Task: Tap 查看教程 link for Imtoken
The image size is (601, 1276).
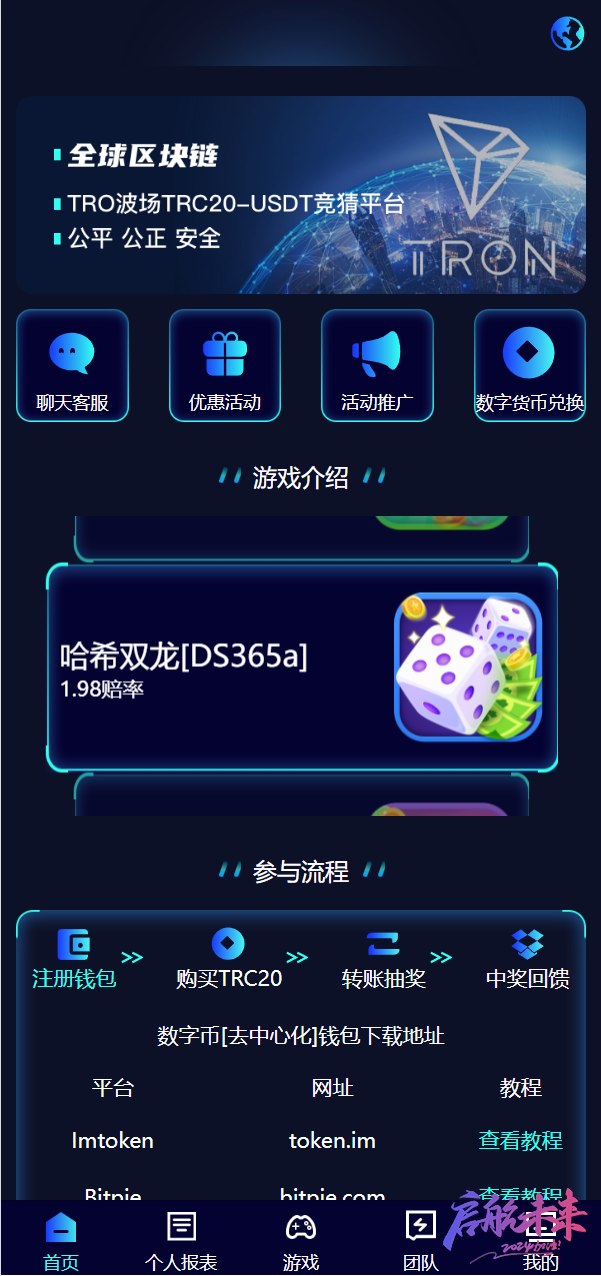Action: point(520,1140)
